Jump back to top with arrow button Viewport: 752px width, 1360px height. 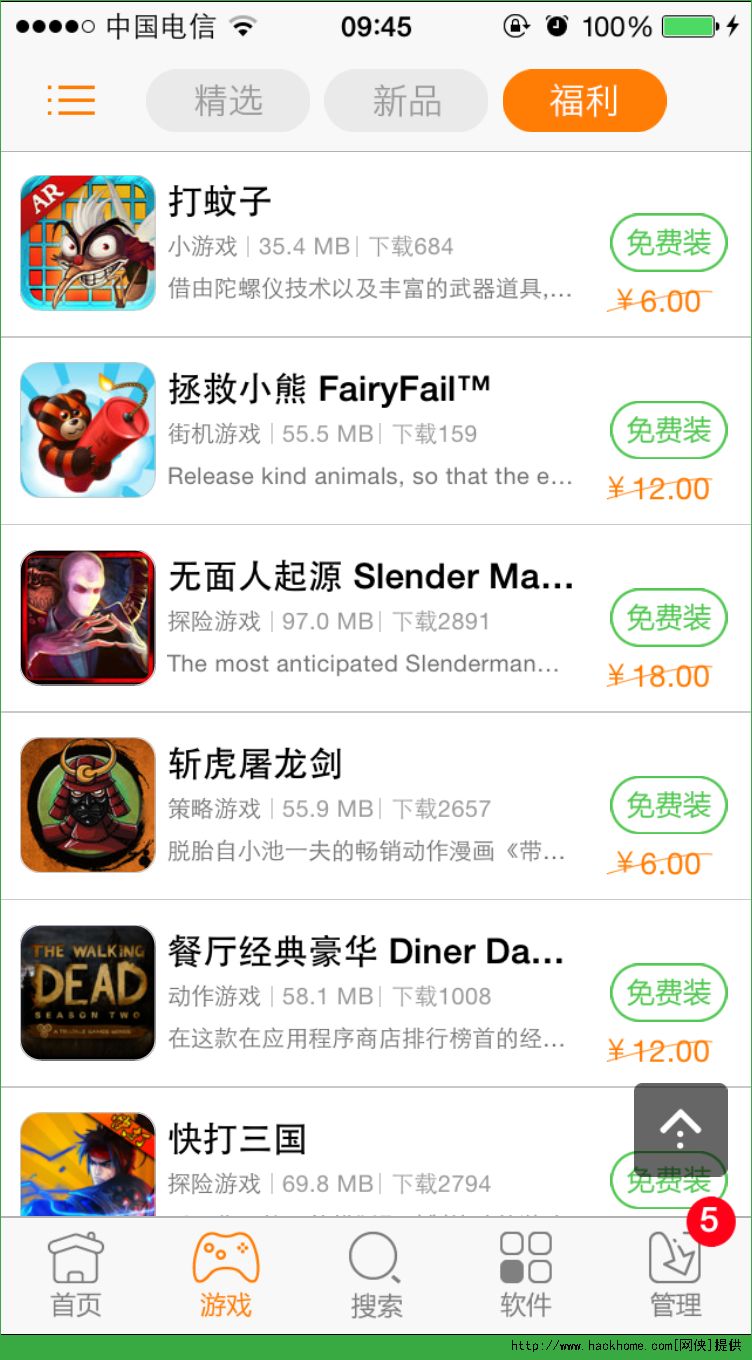click(681, 1128)
